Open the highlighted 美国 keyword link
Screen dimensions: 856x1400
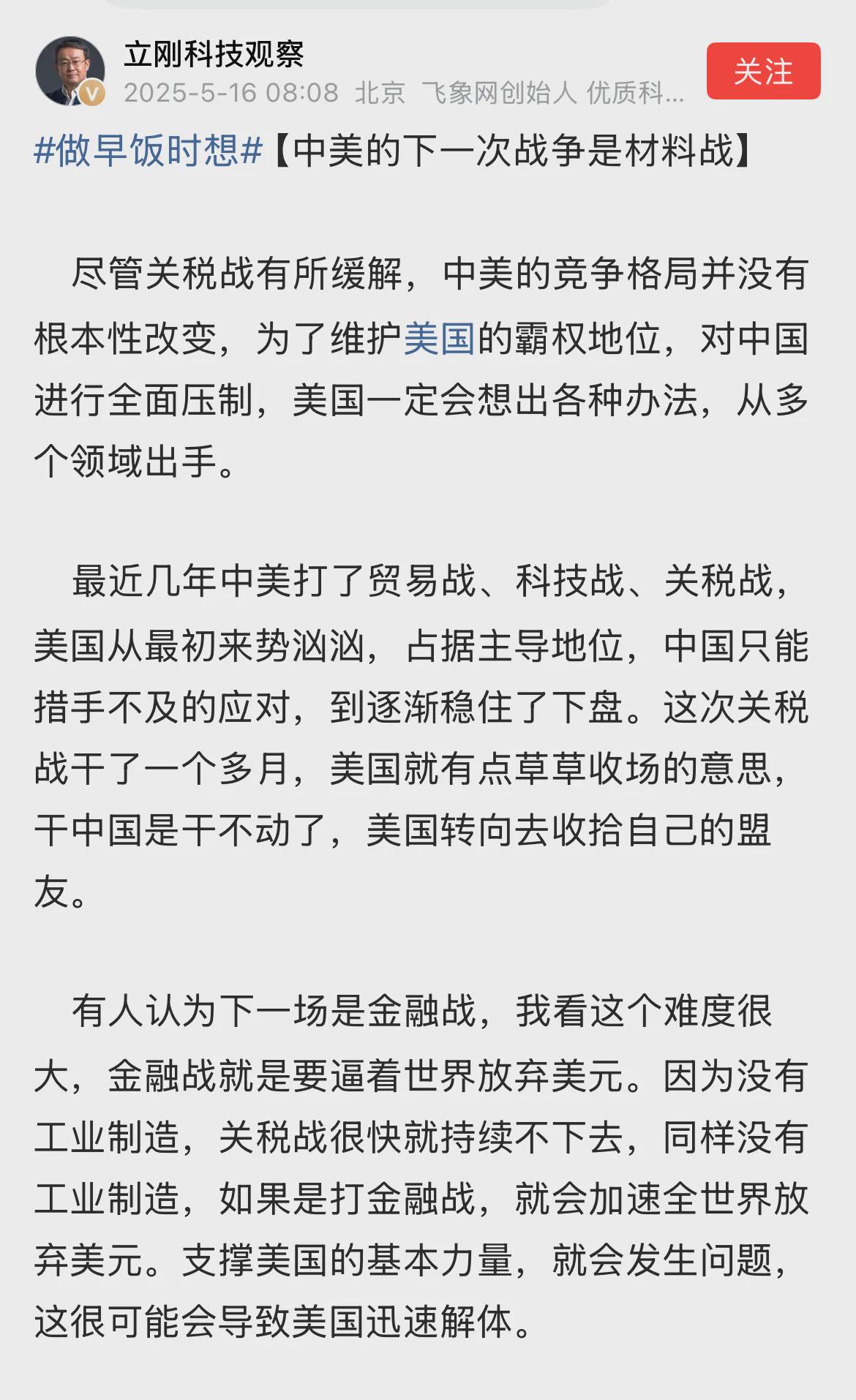(x=439, y=339)
